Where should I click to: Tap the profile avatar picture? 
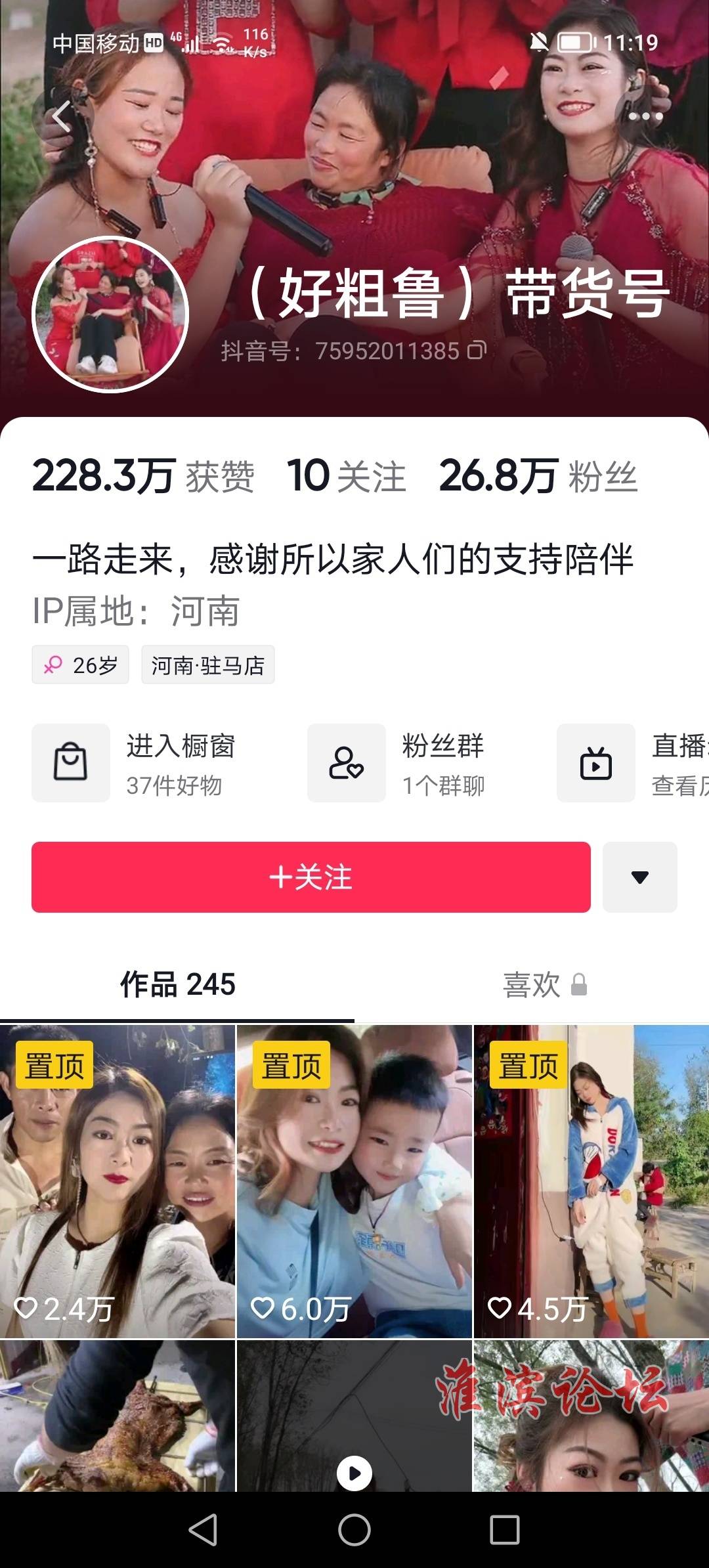[x=110, y=315]
